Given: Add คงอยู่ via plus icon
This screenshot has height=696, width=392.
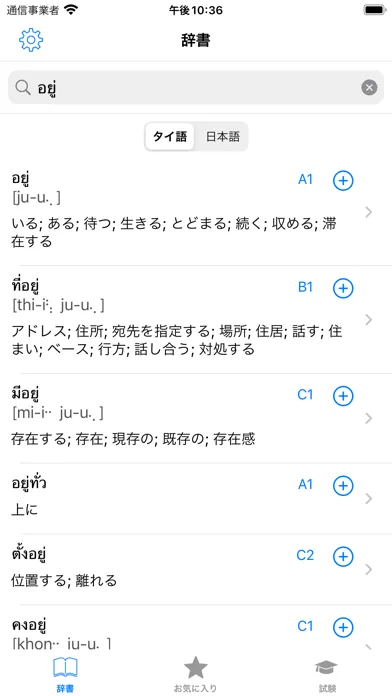Looking at the screenshot, I should coord(343,627).
